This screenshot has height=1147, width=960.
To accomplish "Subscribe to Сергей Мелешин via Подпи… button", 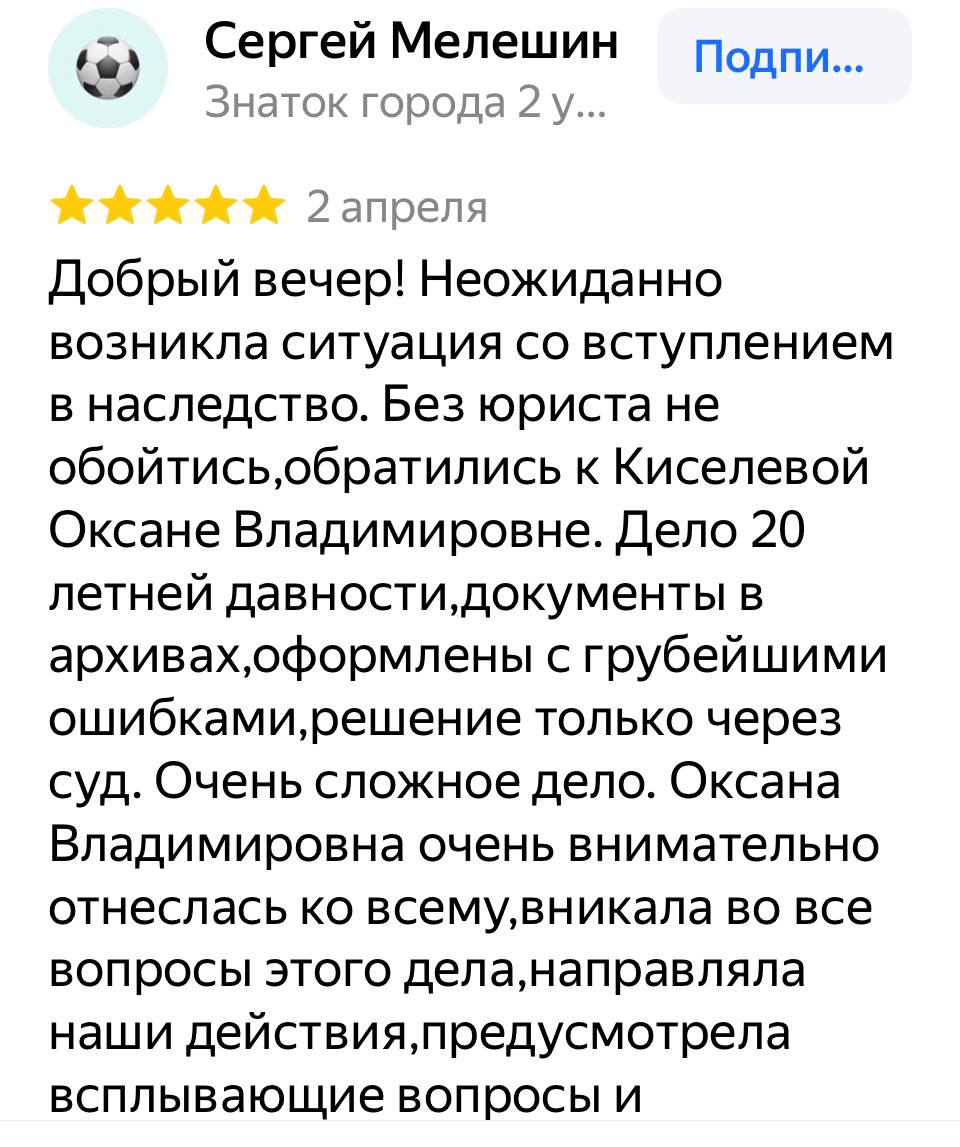I will click(783, 57).
